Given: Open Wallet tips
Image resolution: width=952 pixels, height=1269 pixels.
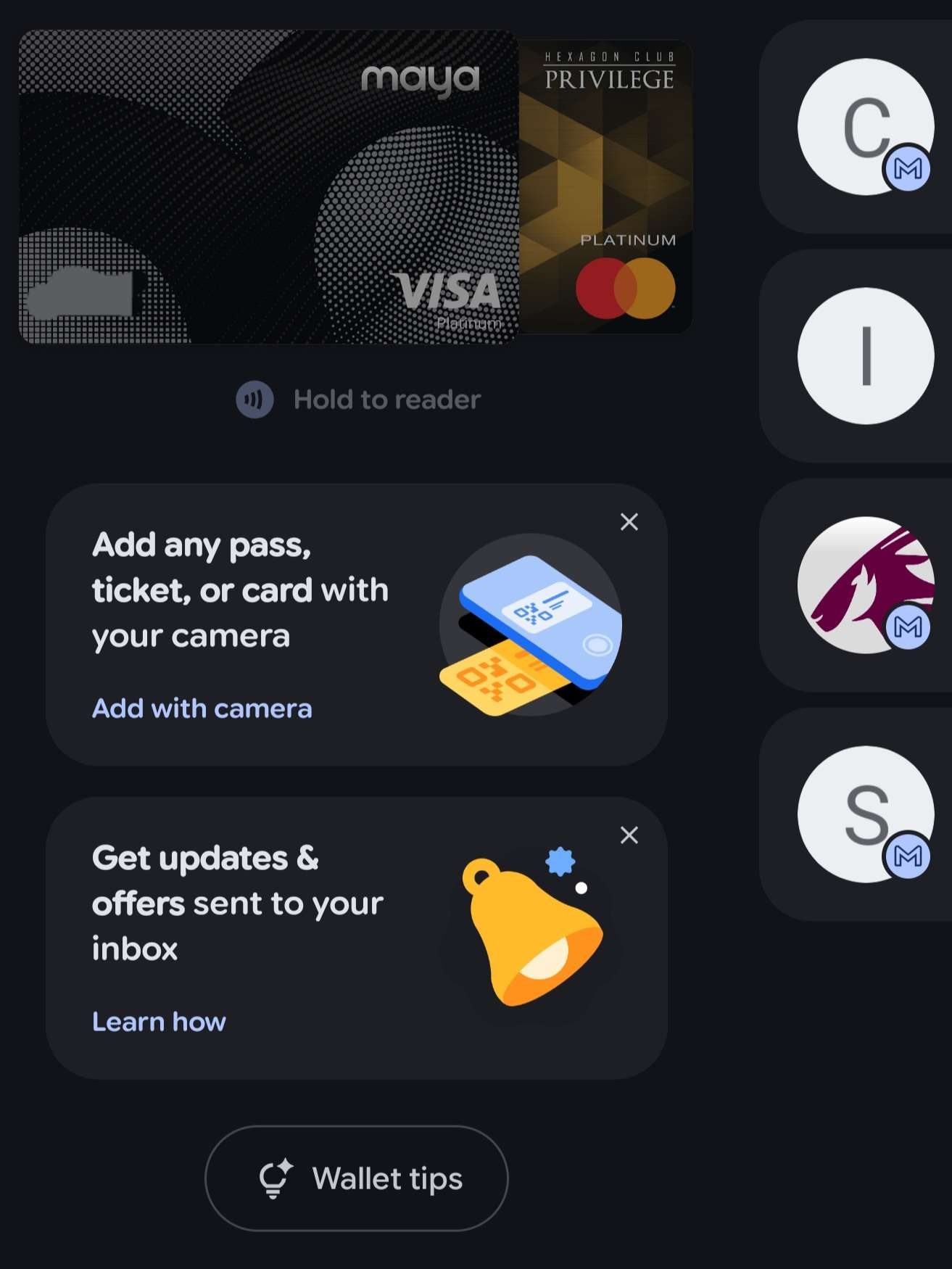Looking at the screenshot, I should pyautogui.click(x=357, y=1178).
